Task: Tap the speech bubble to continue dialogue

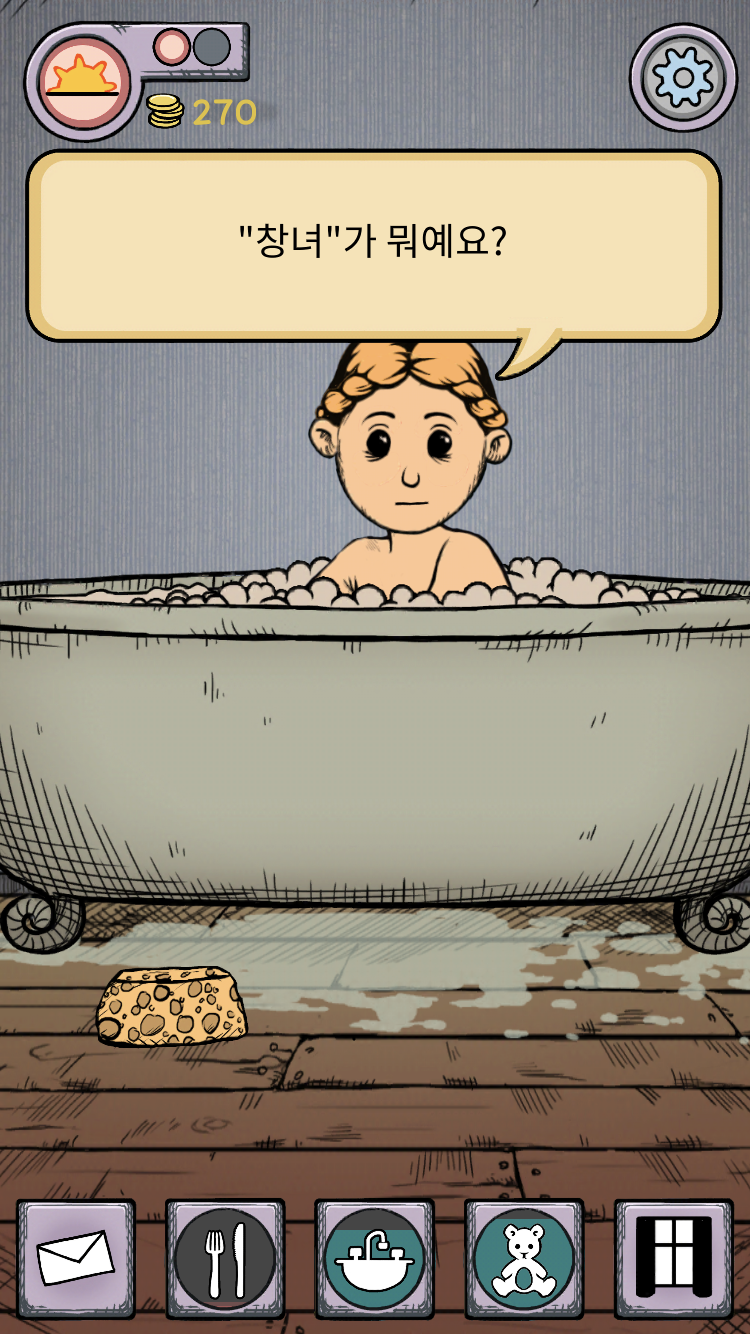Action: [373, 245]
